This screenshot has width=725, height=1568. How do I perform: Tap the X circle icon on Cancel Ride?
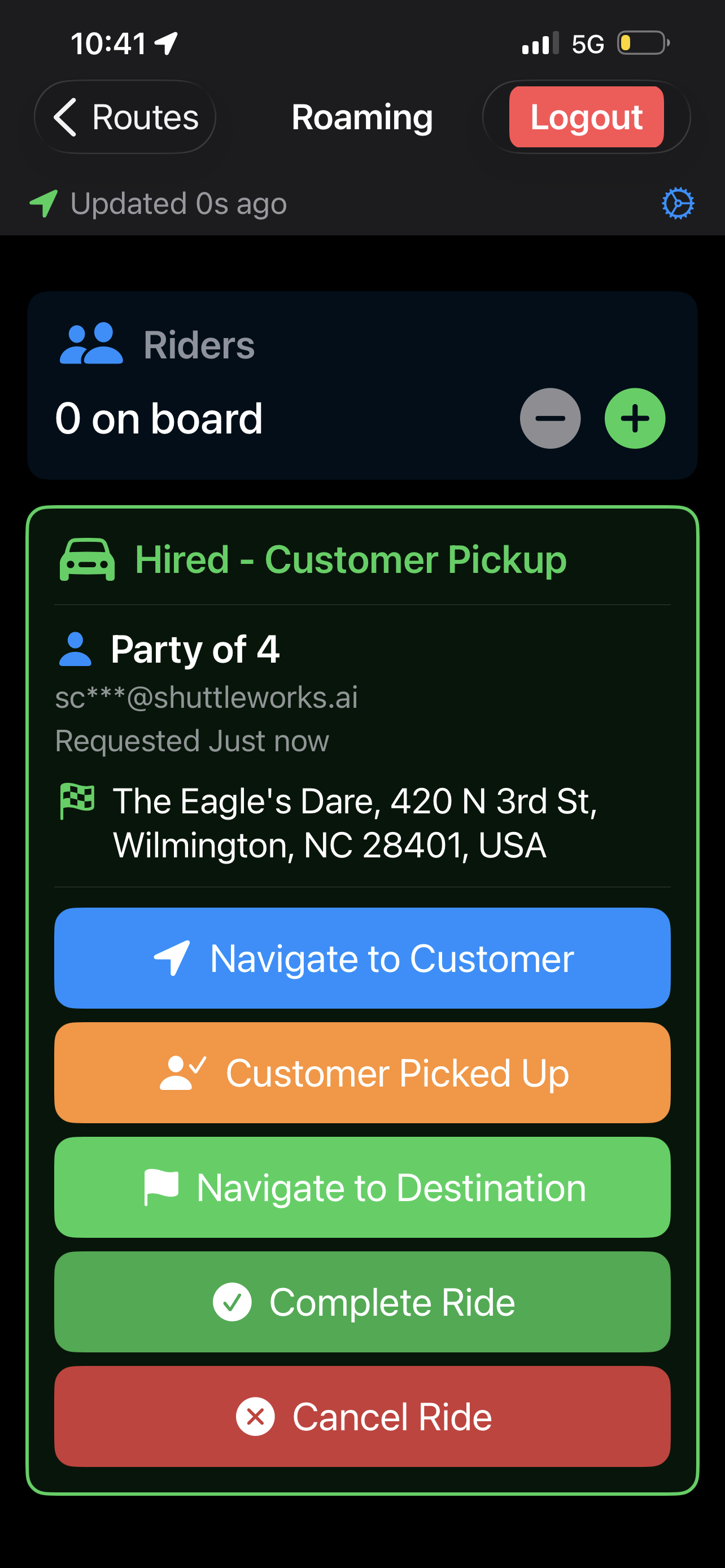click(x=254, y=1415)
